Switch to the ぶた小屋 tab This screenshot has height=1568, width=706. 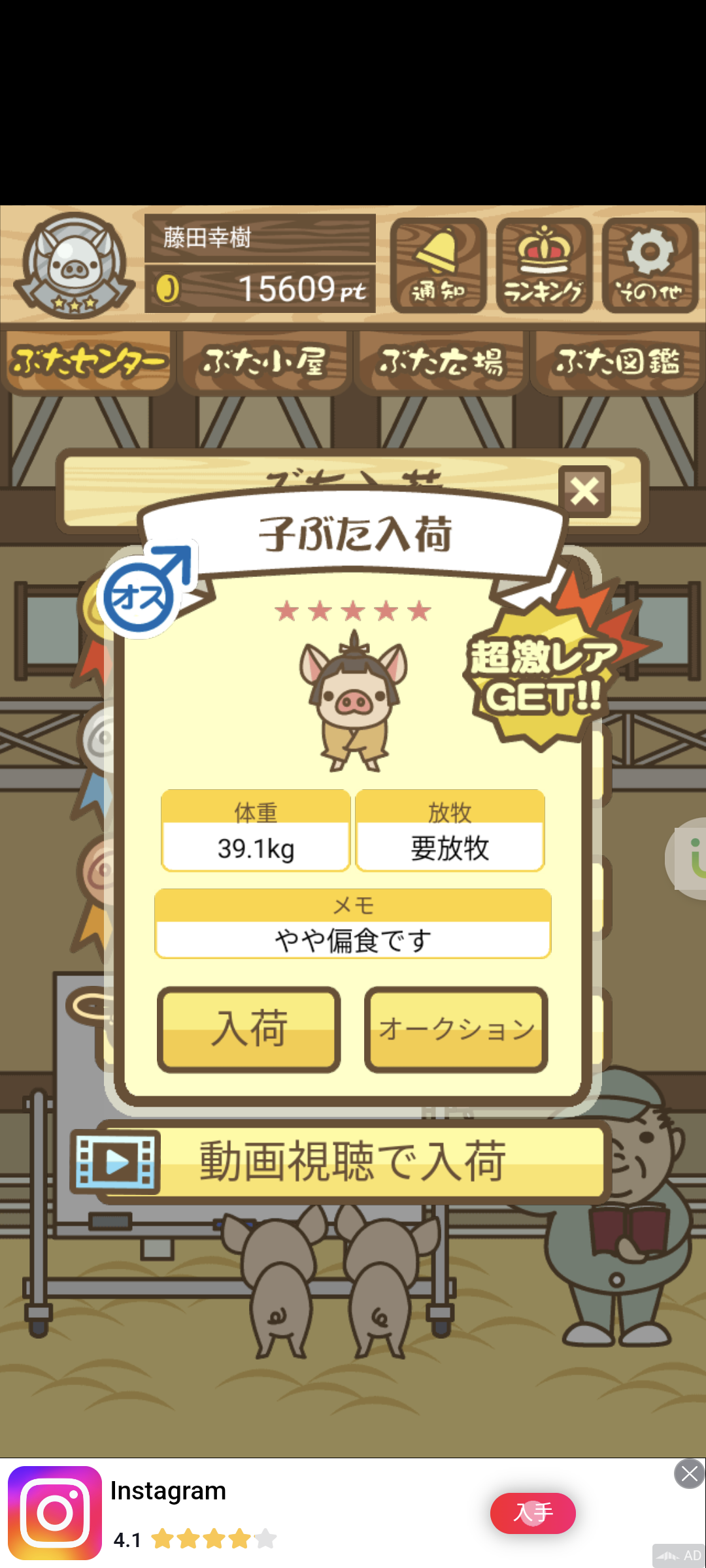click(x=265, y=363)
